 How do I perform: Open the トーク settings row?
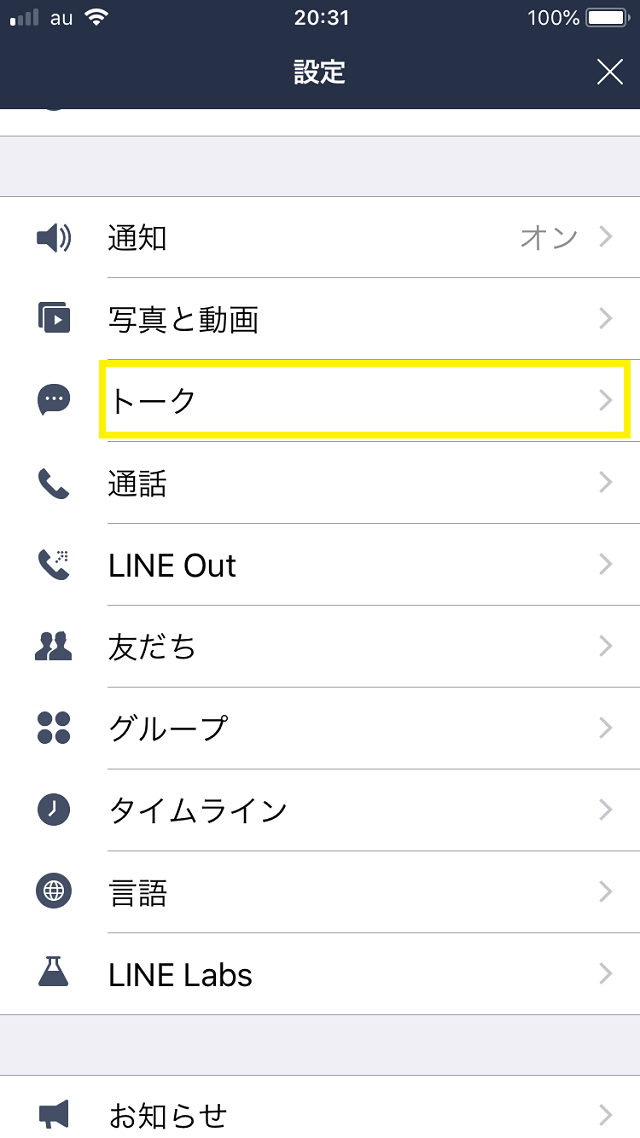pyautogui.click(x=320, y=401)
